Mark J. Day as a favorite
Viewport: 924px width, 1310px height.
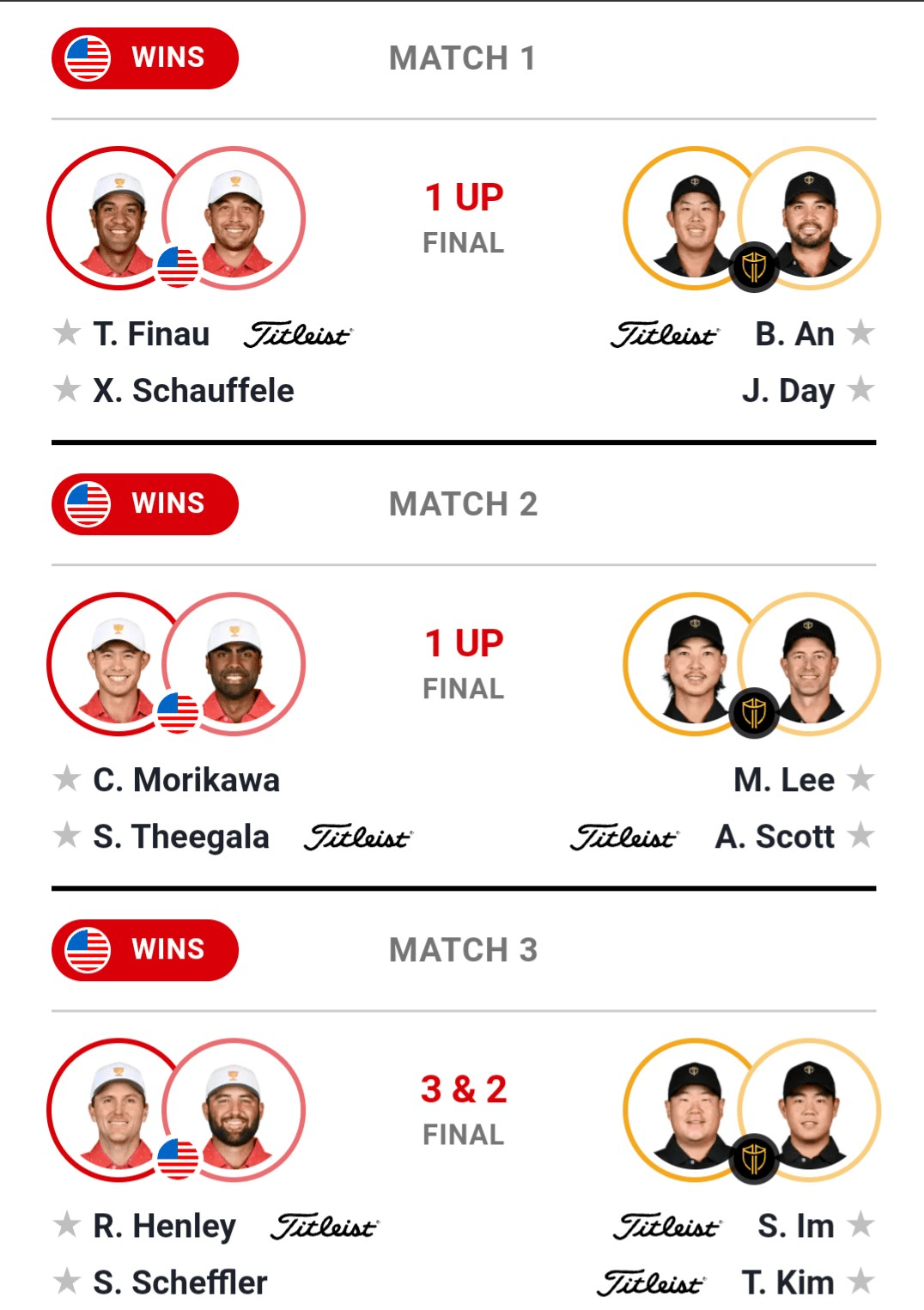click(x=860, y=389)
